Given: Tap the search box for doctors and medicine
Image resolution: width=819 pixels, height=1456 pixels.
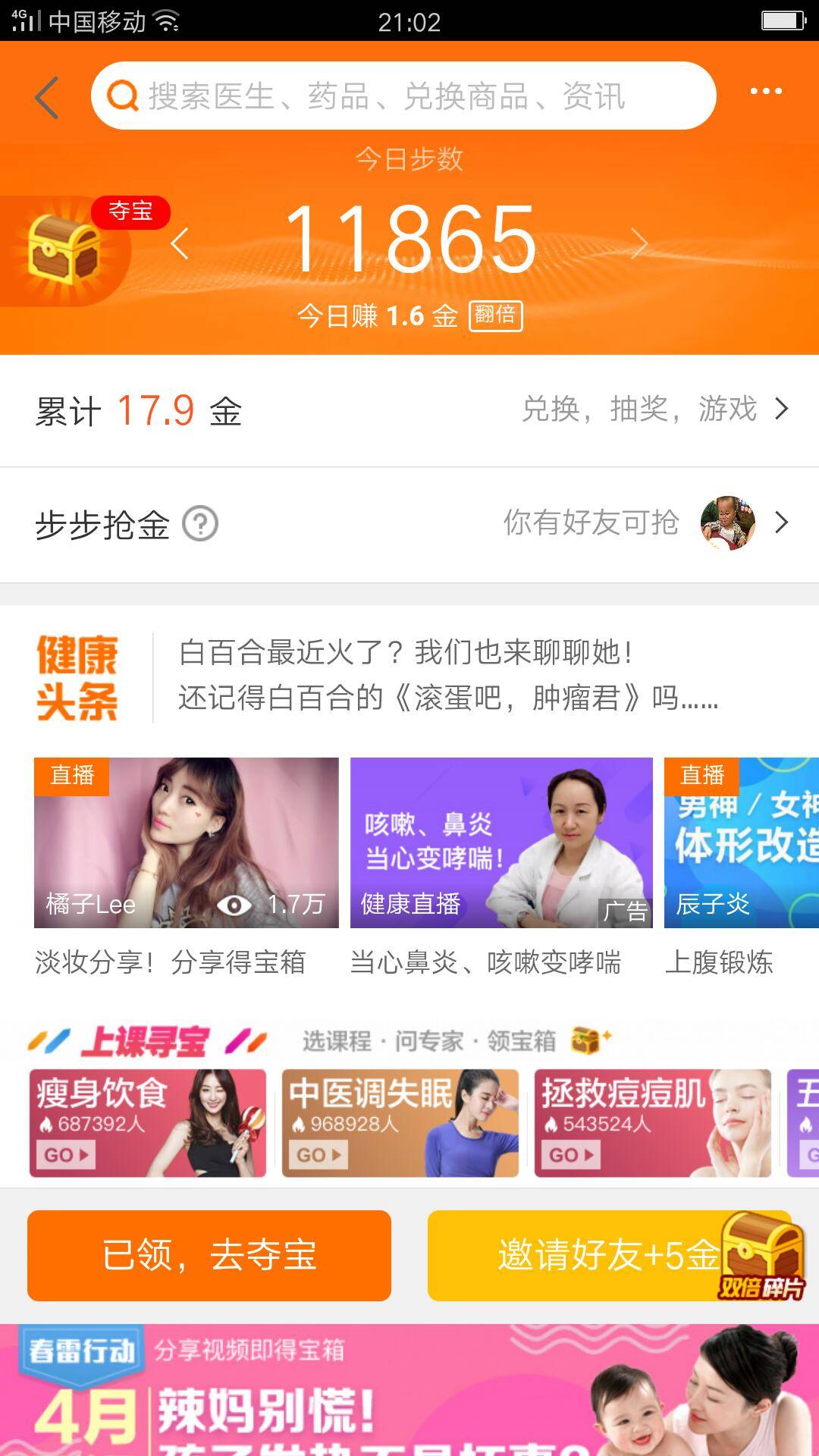Looking at the screenshot, I should point(402,96).
